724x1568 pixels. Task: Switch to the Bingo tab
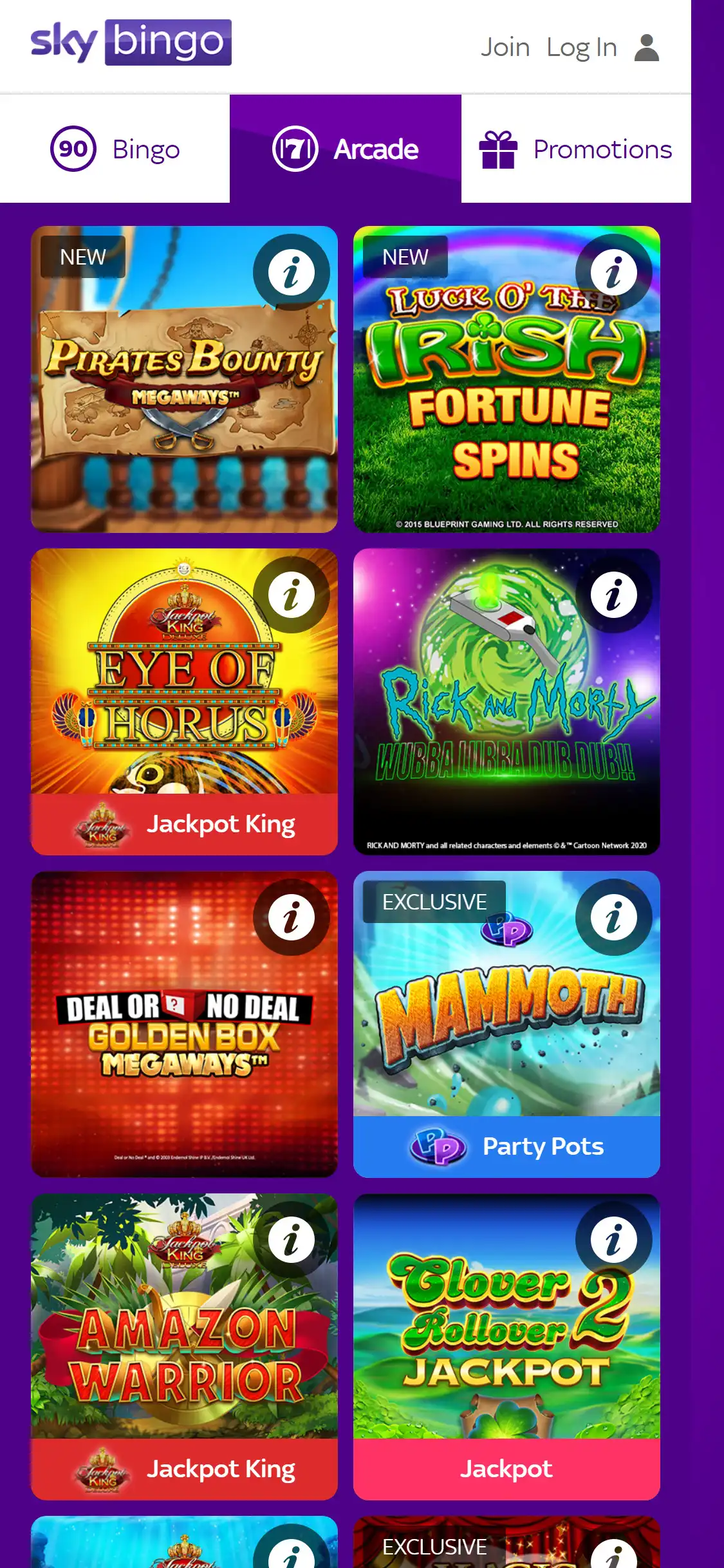click(x=115, y=149)
